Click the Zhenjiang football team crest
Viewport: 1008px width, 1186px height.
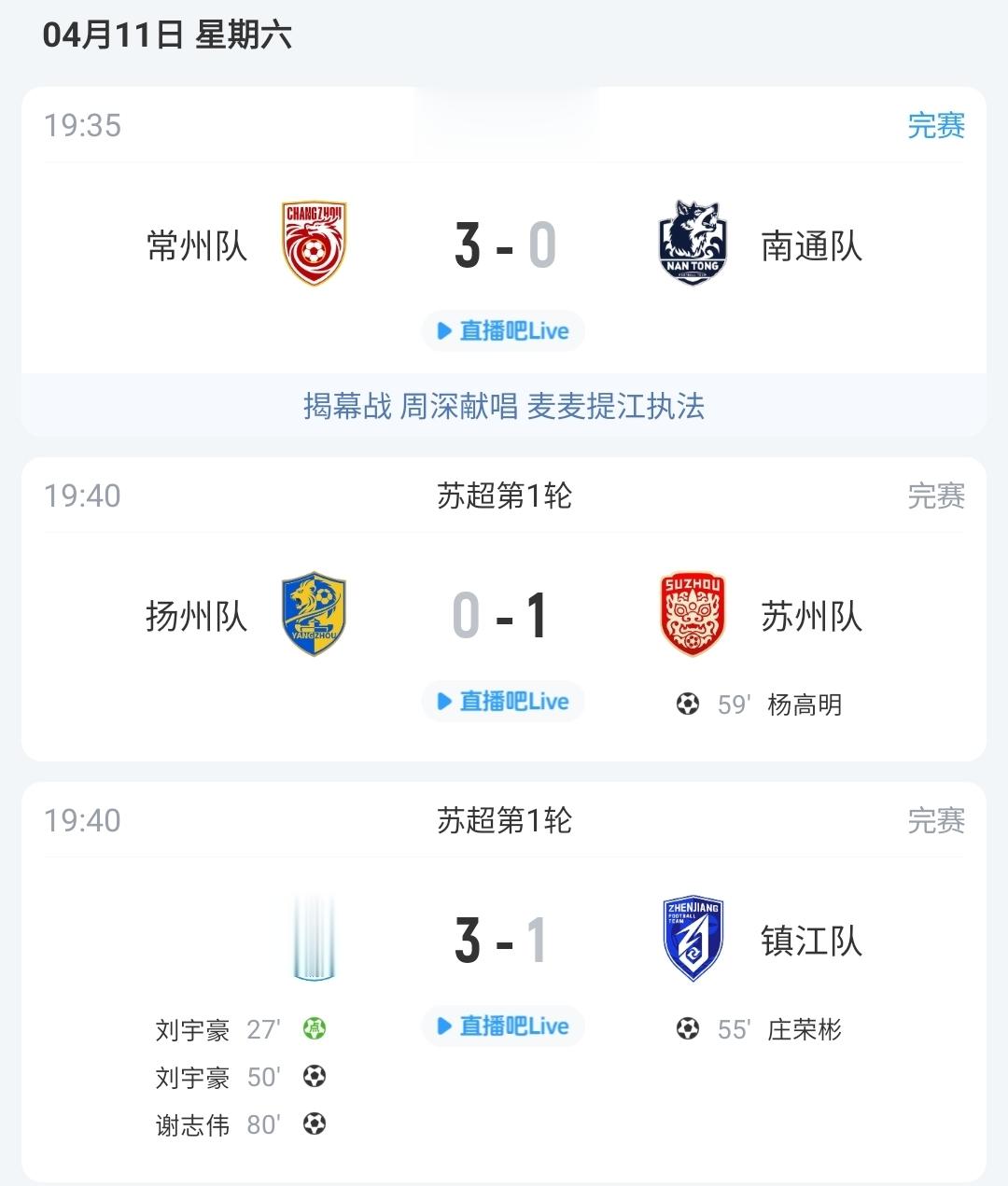(693, 939)
